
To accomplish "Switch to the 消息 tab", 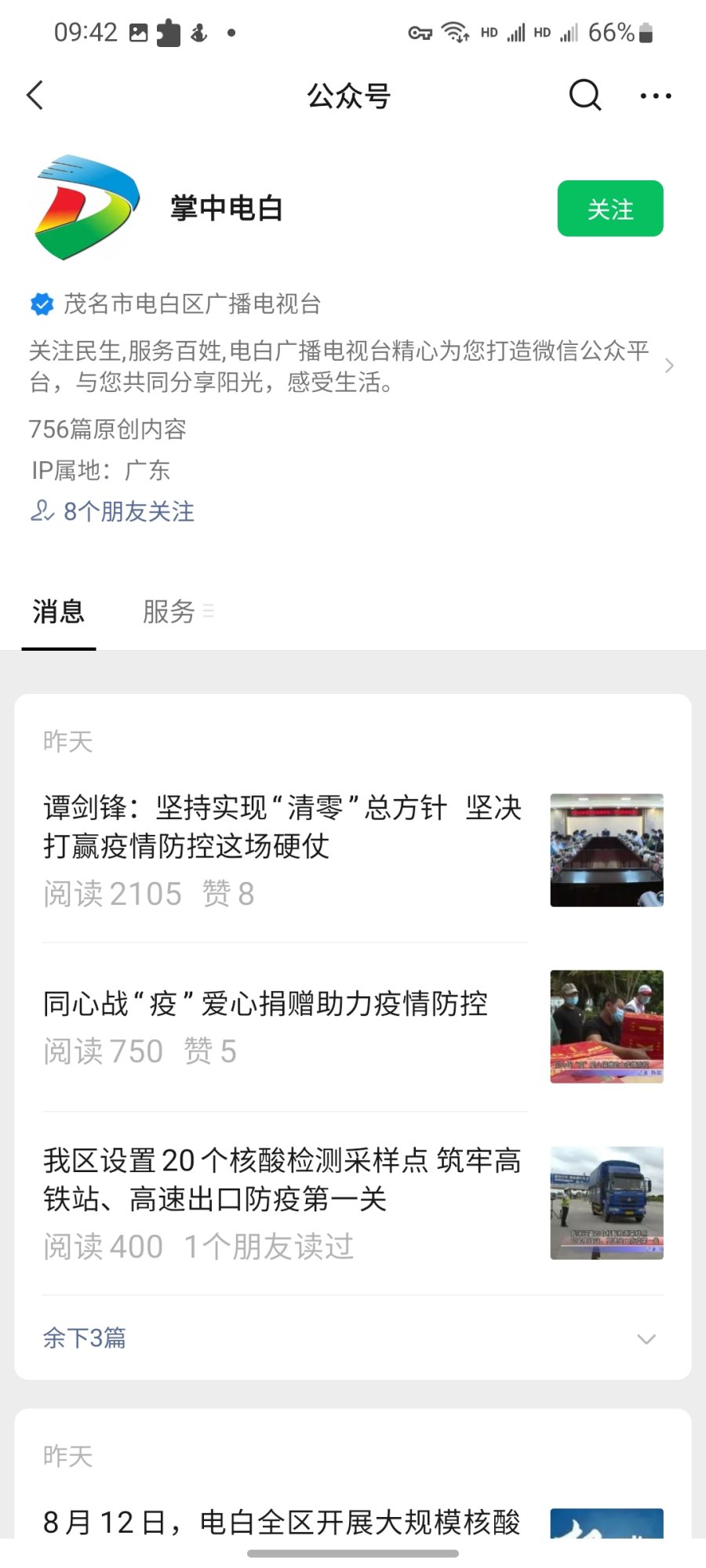I will [59, 612].
